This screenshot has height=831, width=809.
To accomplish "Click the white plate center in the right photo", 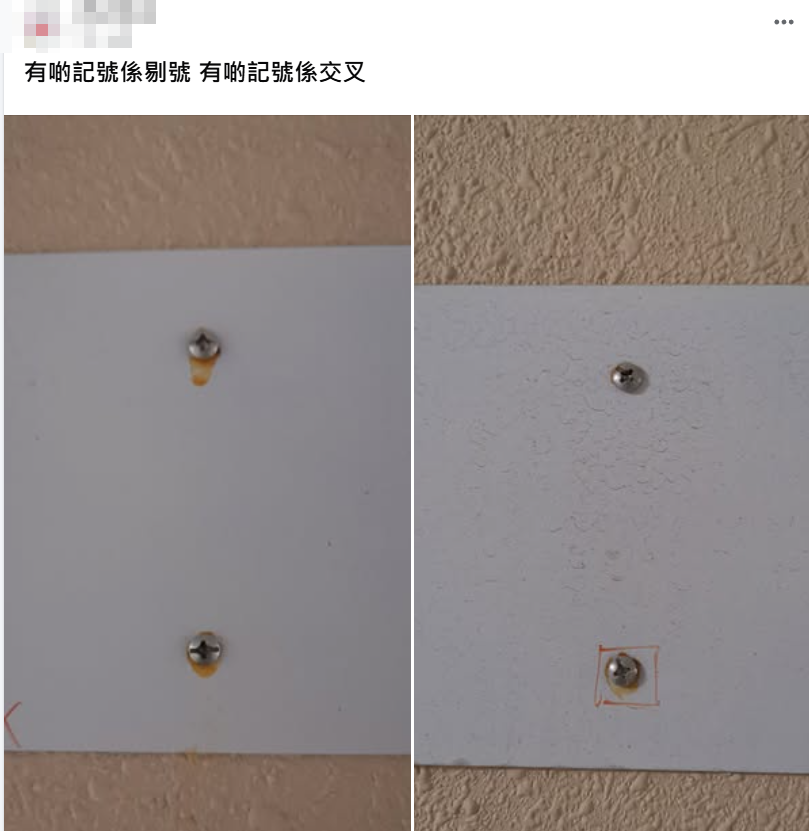I will pos(610,520).
